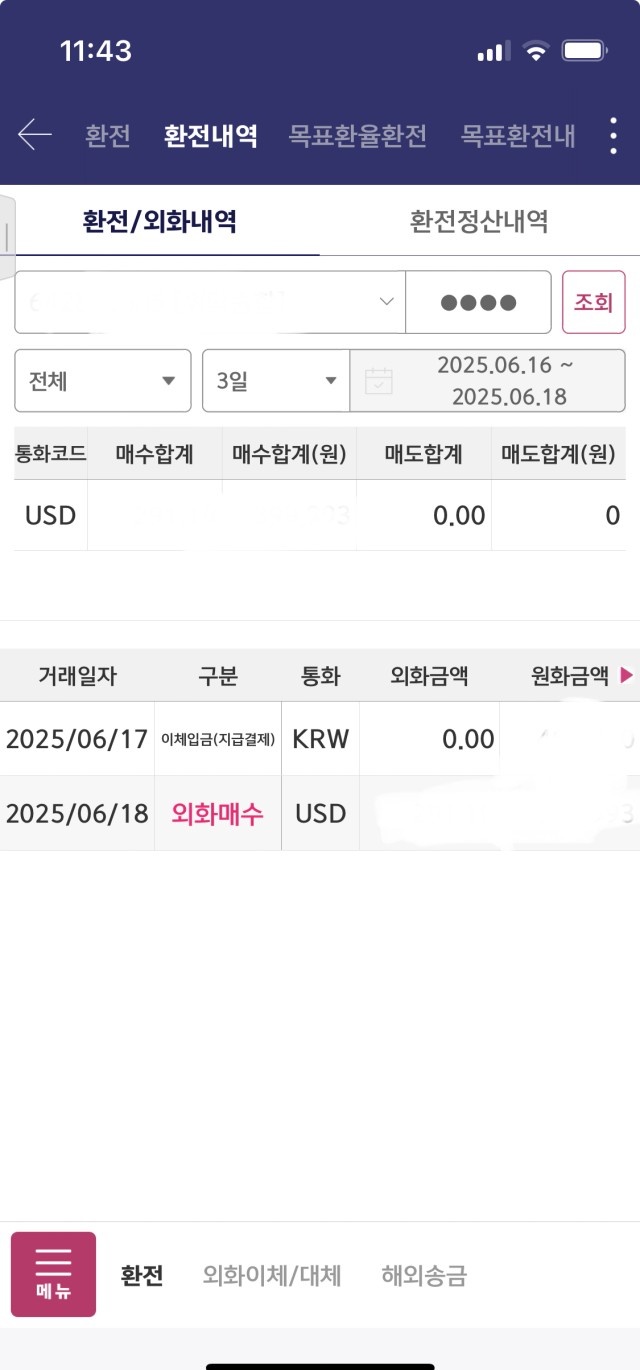
Task: Tap the masked password field
Action: 478,302
